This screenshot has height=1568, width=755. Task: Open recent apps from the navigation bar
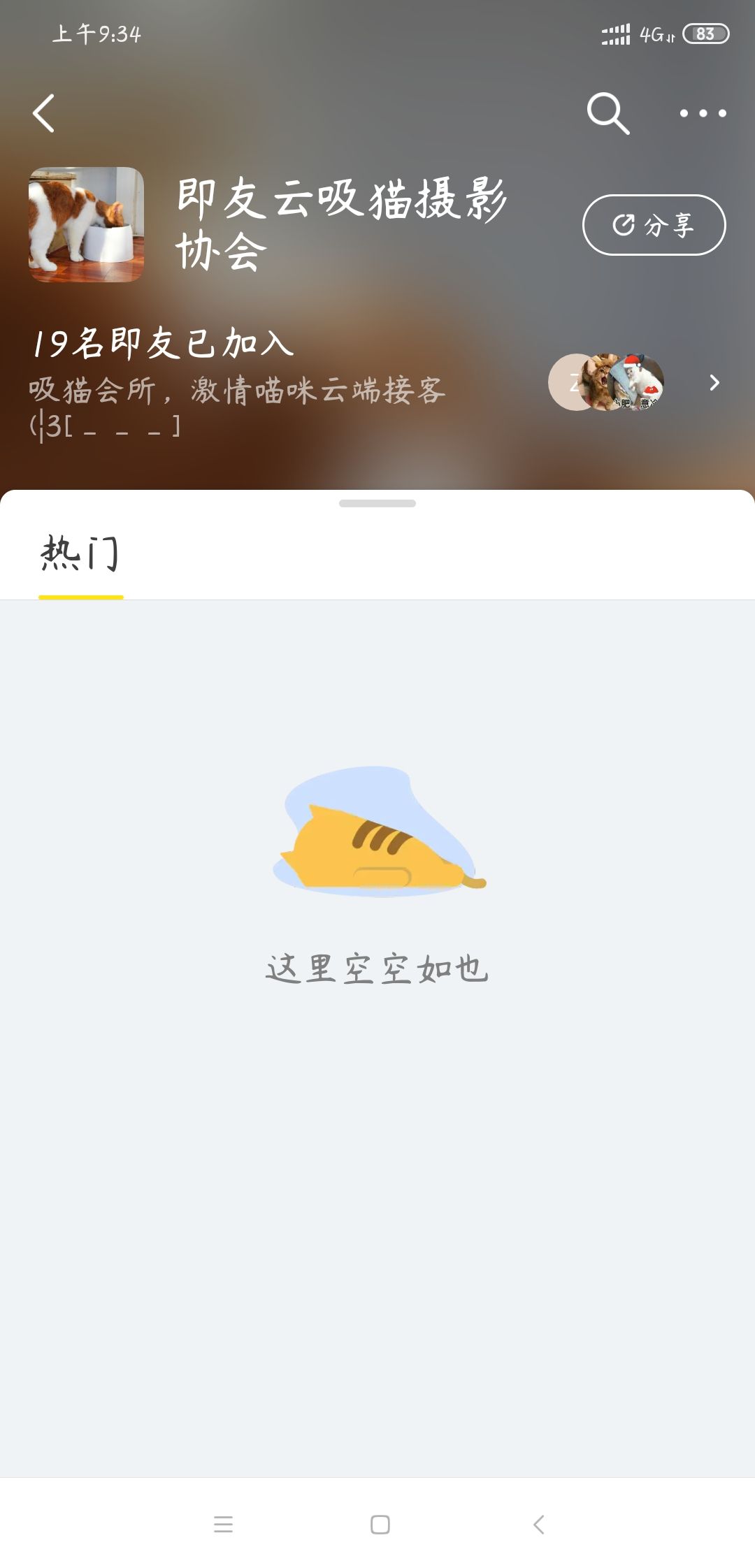[223, 1524]
